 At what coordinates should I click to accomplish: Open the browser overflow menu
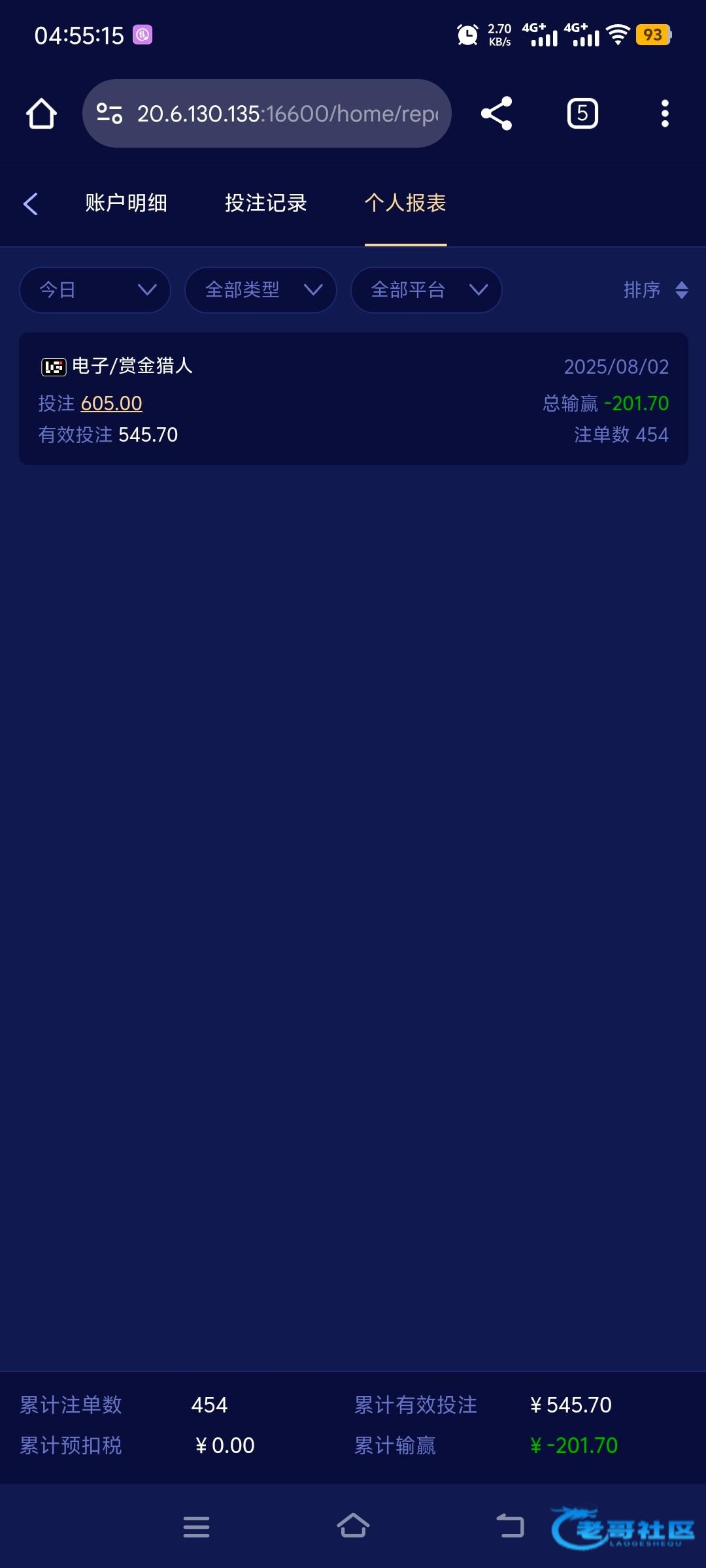665,114
